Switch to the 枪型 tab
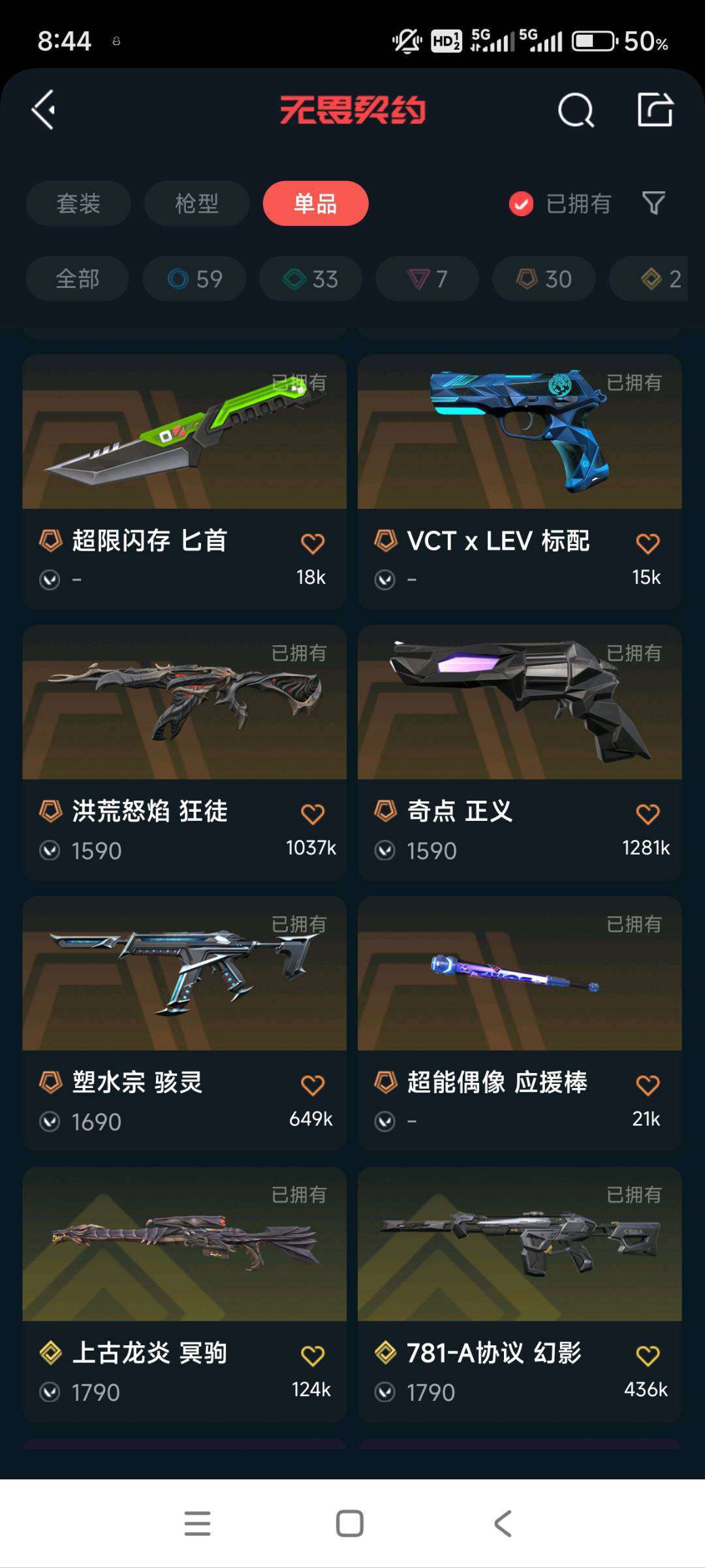 (x=196, y=204)
